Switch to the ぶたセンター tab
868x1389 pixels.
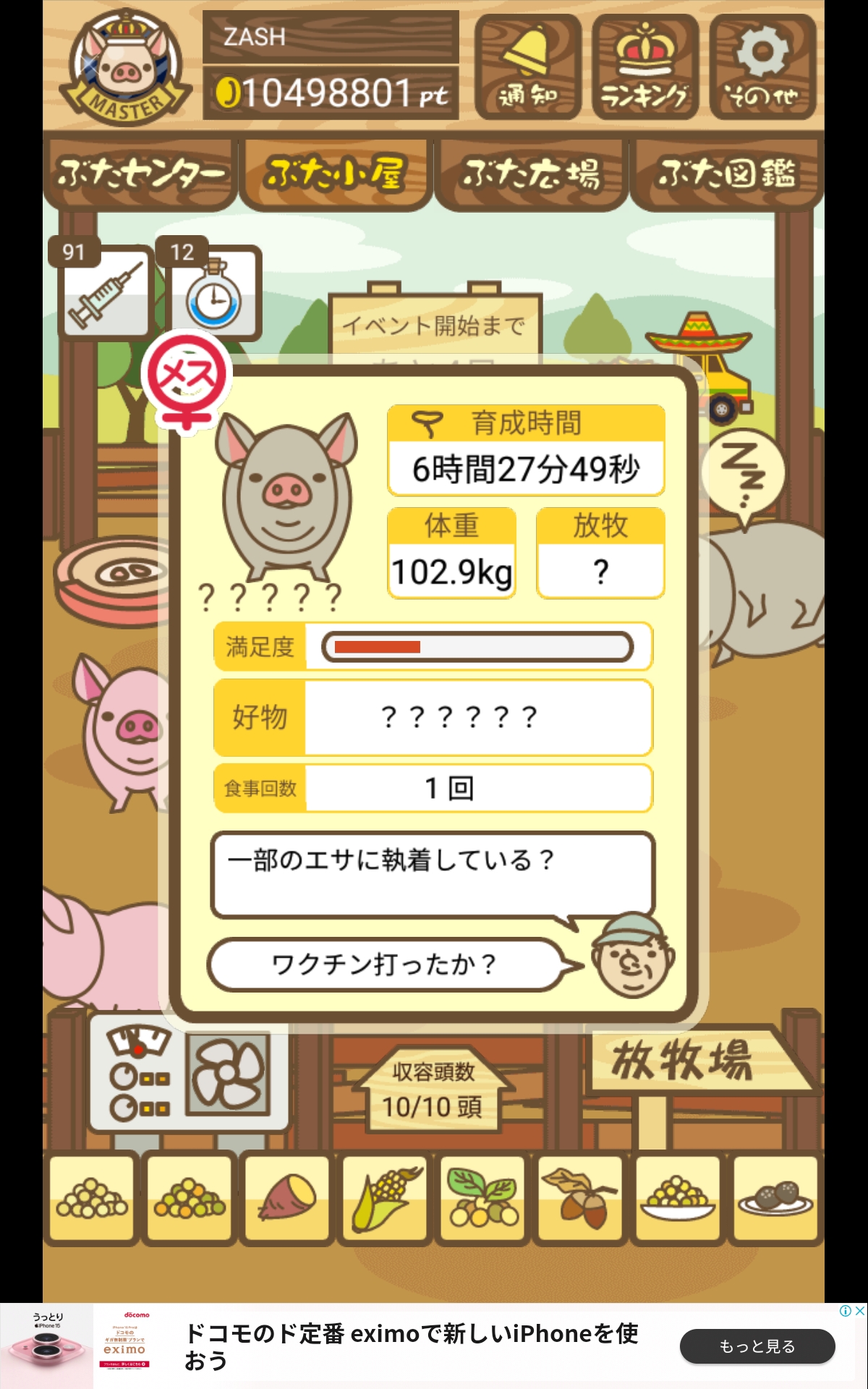(x=140, y=174)
